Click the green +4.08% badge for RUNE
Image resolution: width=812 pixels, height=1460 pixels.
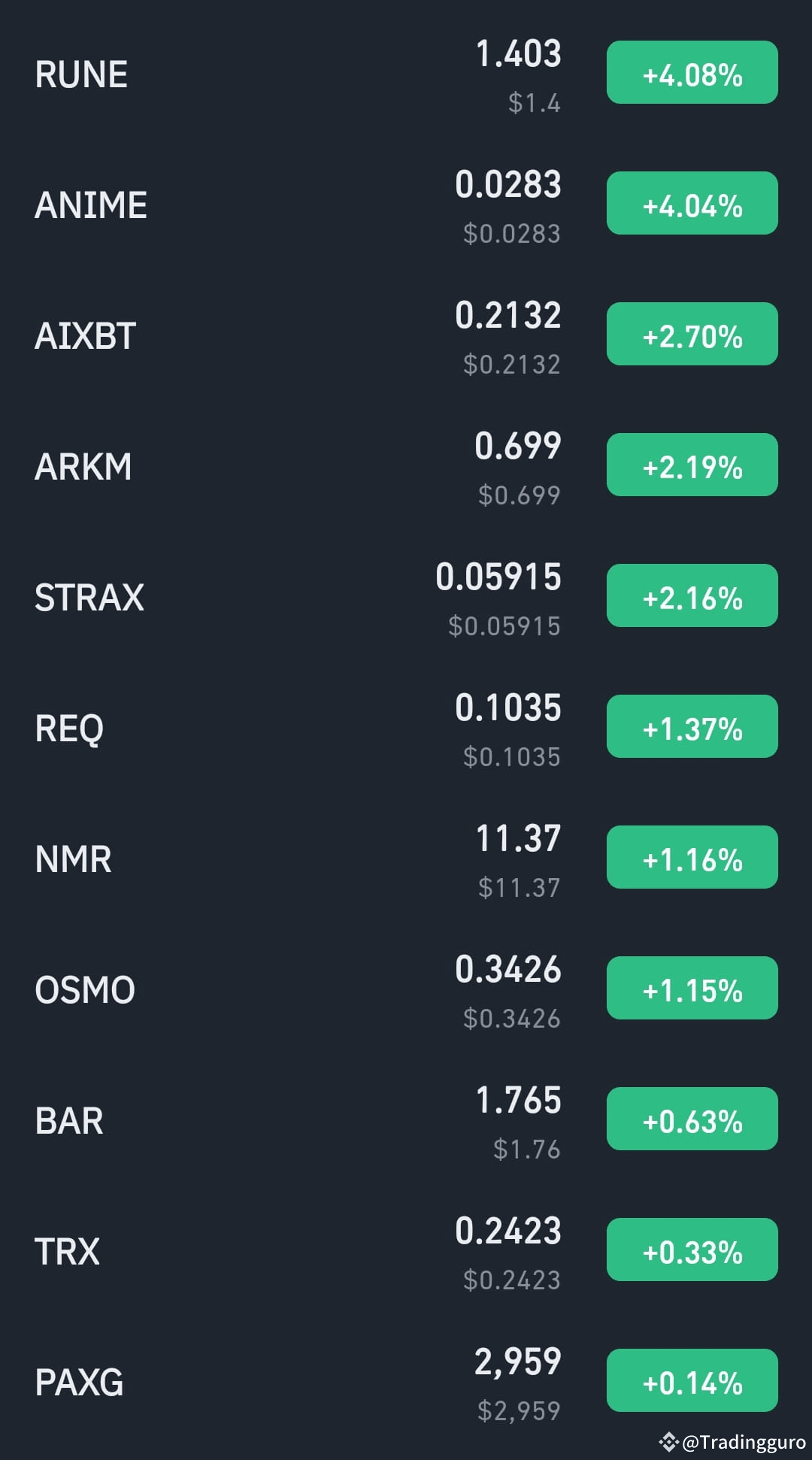[691, 73]
